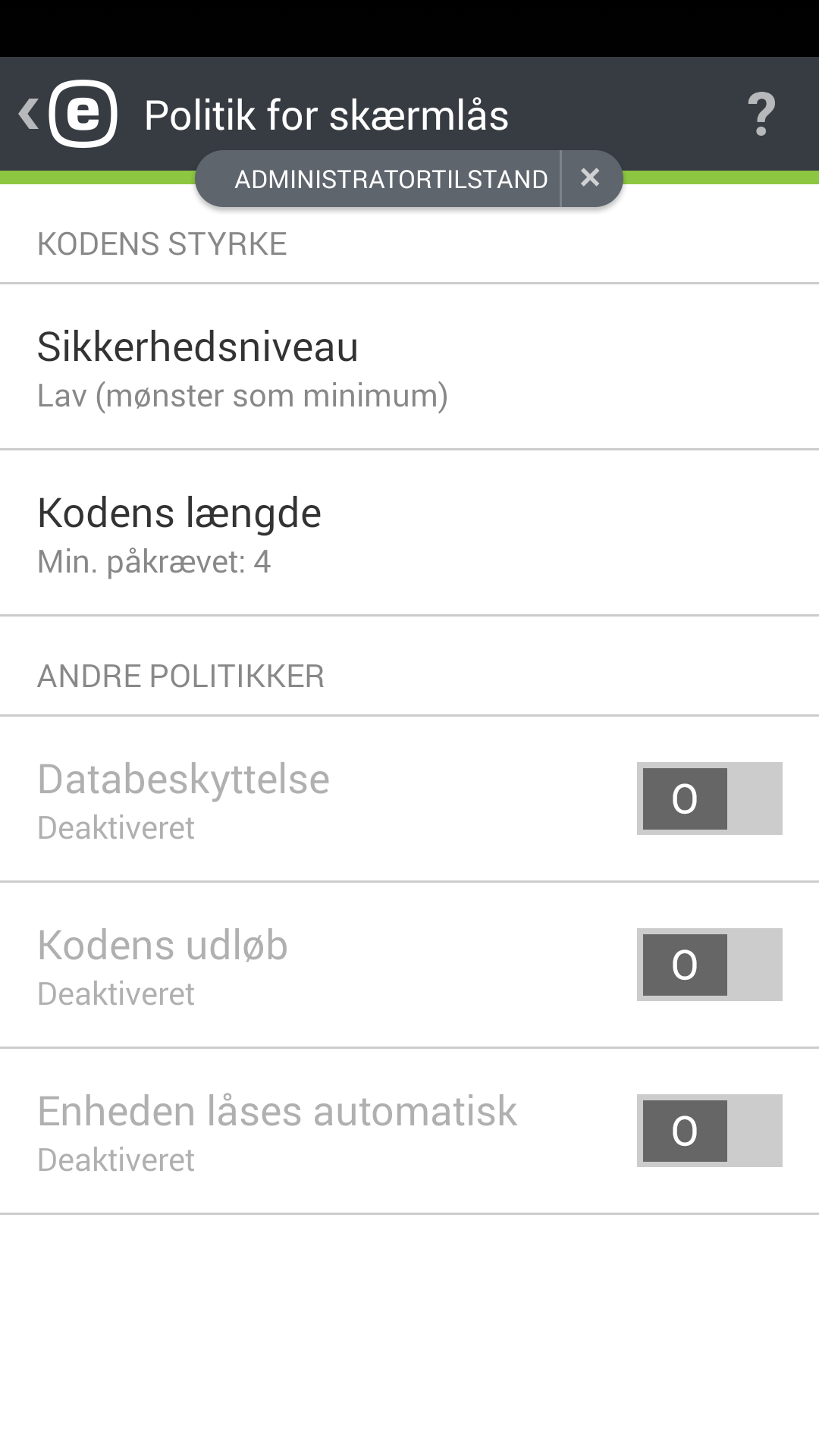Dismiss the ADMINISTRATORTILSTAND banner with the X

click(x=591, y=177)
